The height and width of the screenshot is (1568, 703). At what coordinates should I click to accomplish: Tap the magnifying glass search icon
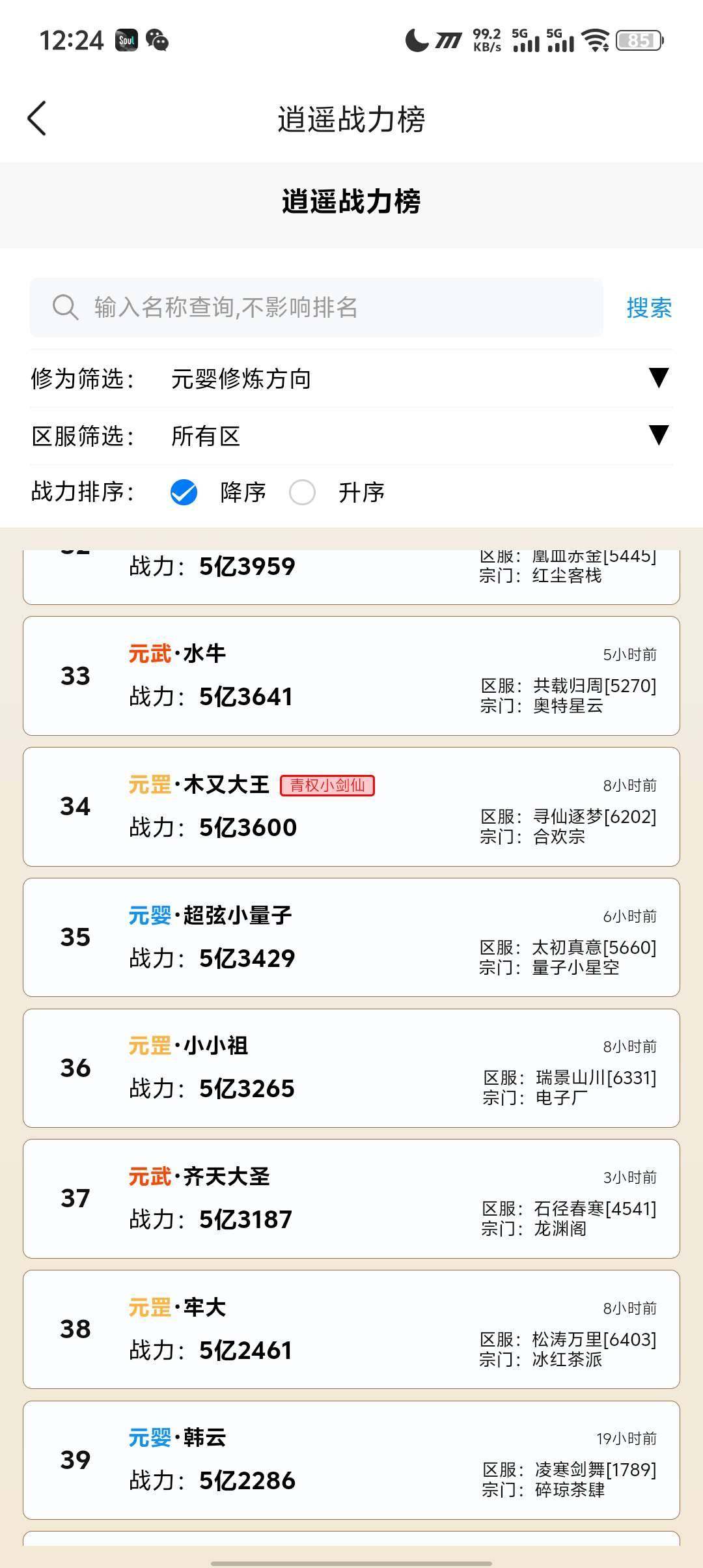[x=64, y=306]
